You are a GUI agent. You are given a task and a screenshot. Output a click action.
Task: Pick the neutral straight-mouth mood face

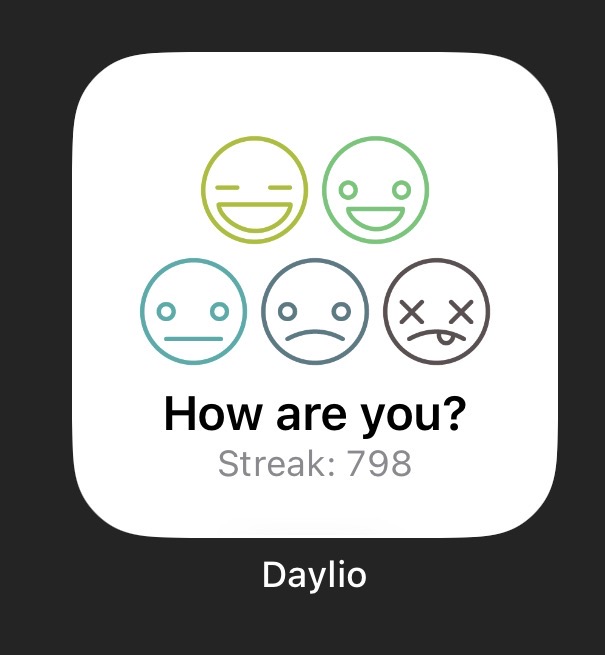193,311
